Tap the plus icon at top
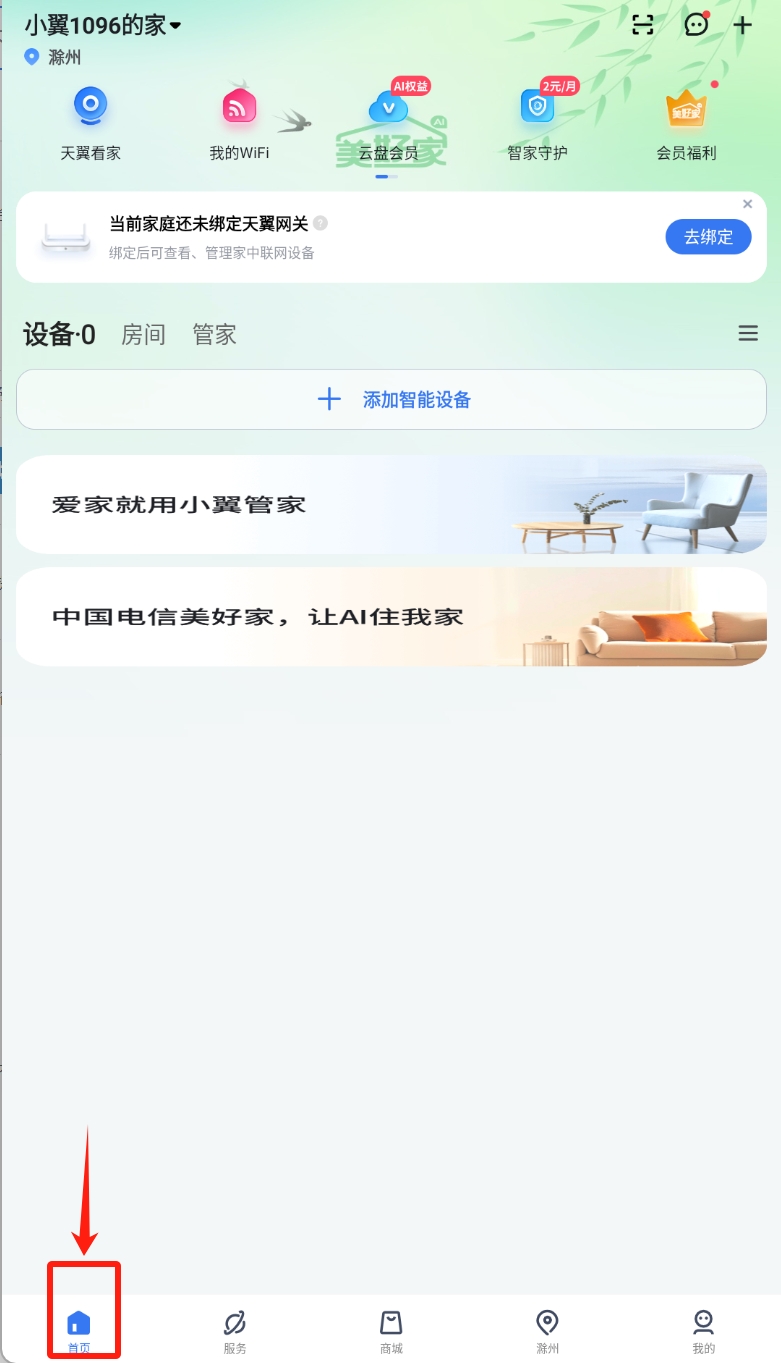This screenshot has width=781, height=1363. point(743,26)
